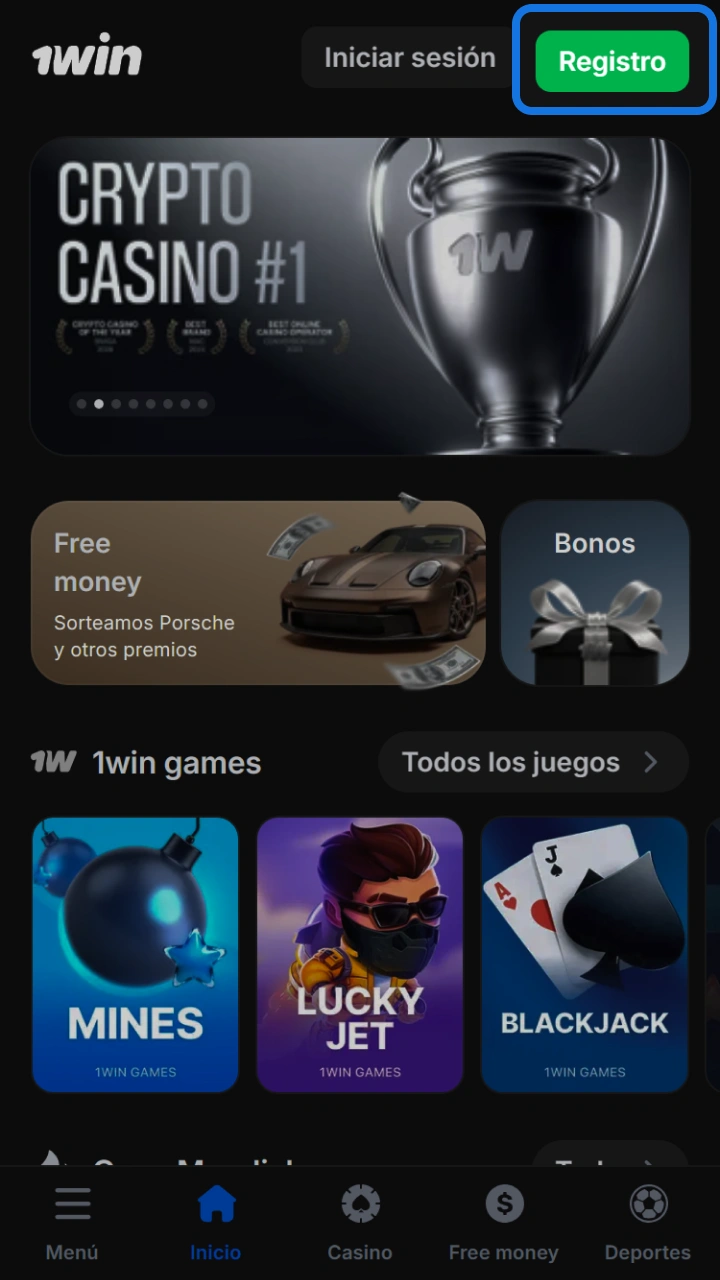Switch to the Casino tab
The image size is (720, 1280).
360,1222
